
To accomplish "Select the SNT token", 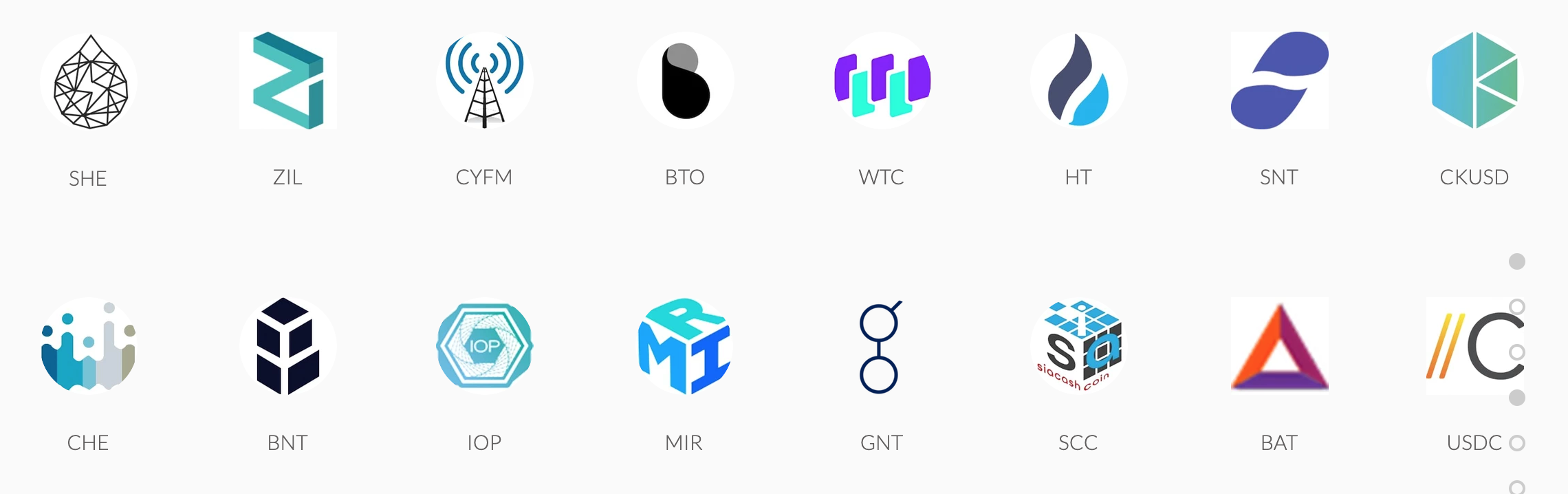I will [x=1279, y=80].
